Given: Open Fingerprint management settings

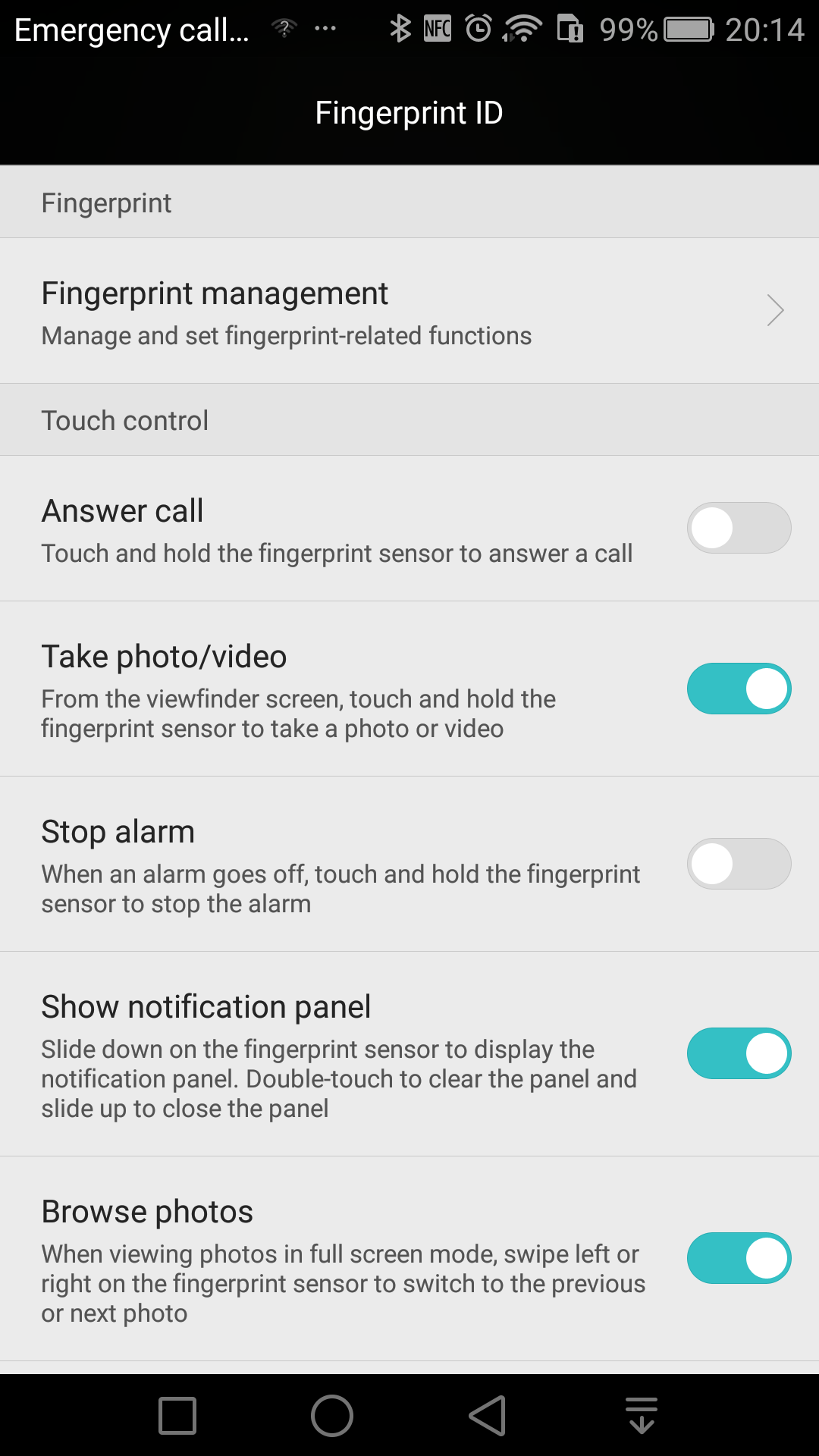Looking at the screenshot, I should pos(409,311).
